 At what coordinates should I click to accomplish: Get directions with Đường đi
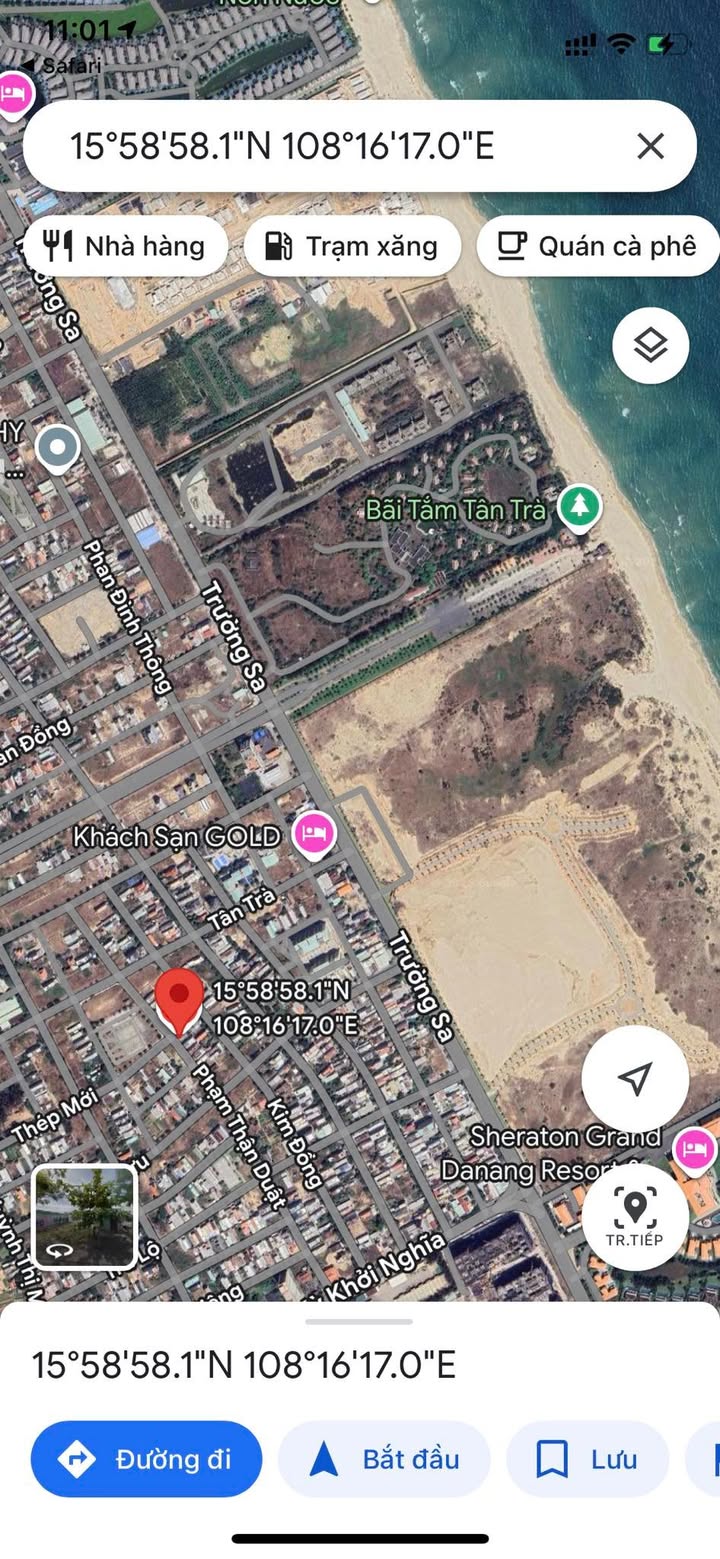click(x=146, y=1459)
